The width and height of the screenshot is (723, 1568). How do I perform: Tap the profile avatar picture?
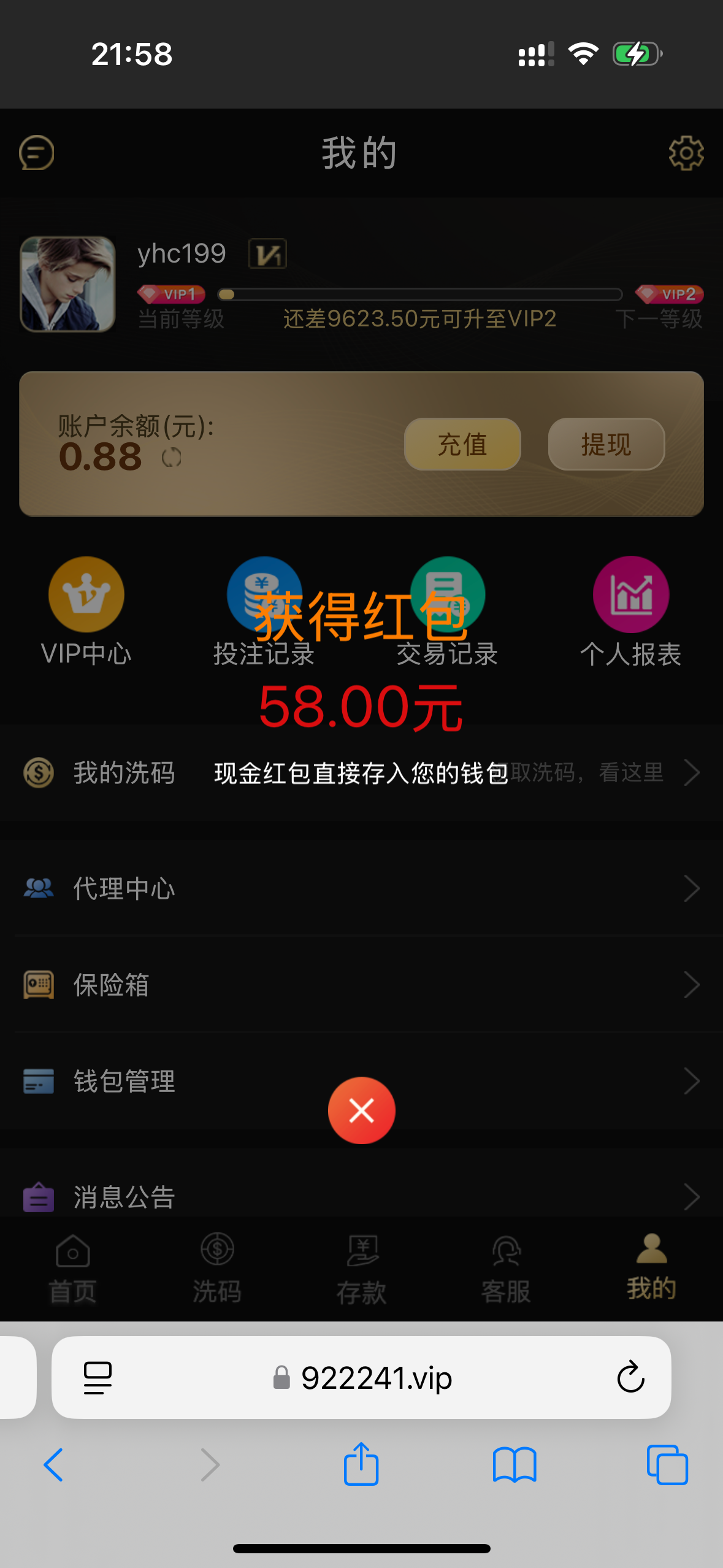click(67, 284)
